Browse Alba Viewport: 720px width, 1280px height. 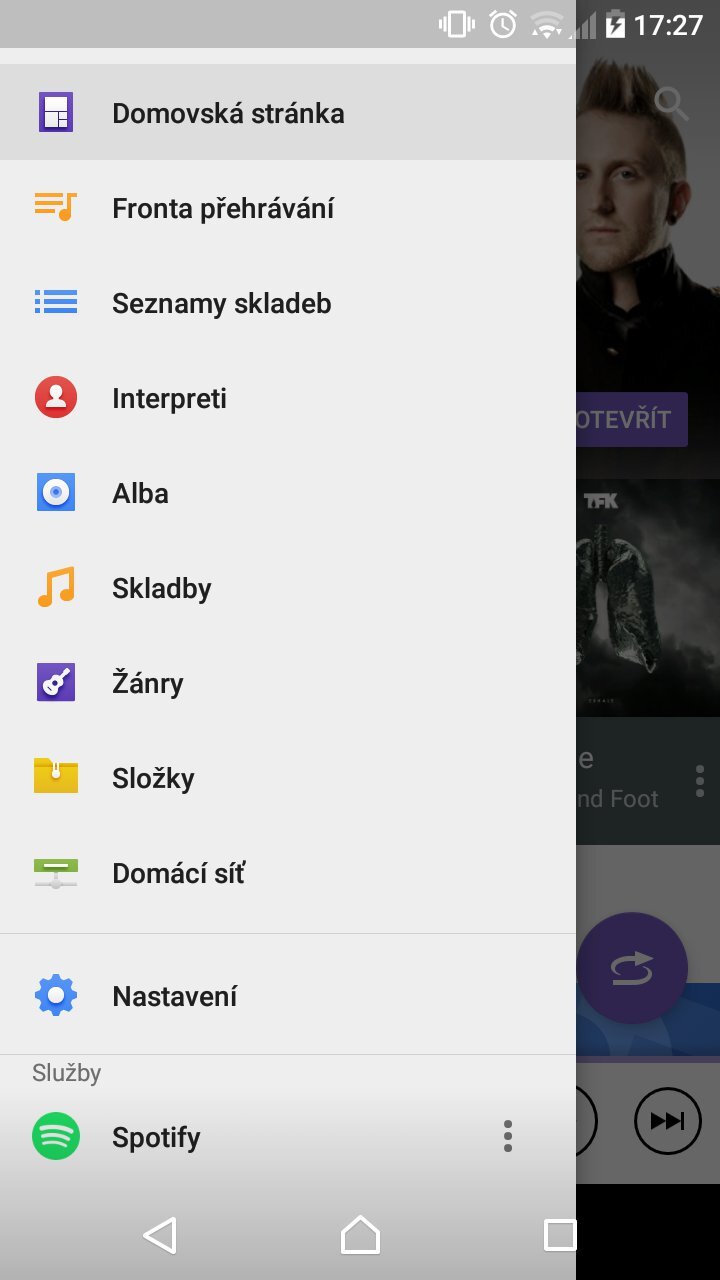point(140,493)
